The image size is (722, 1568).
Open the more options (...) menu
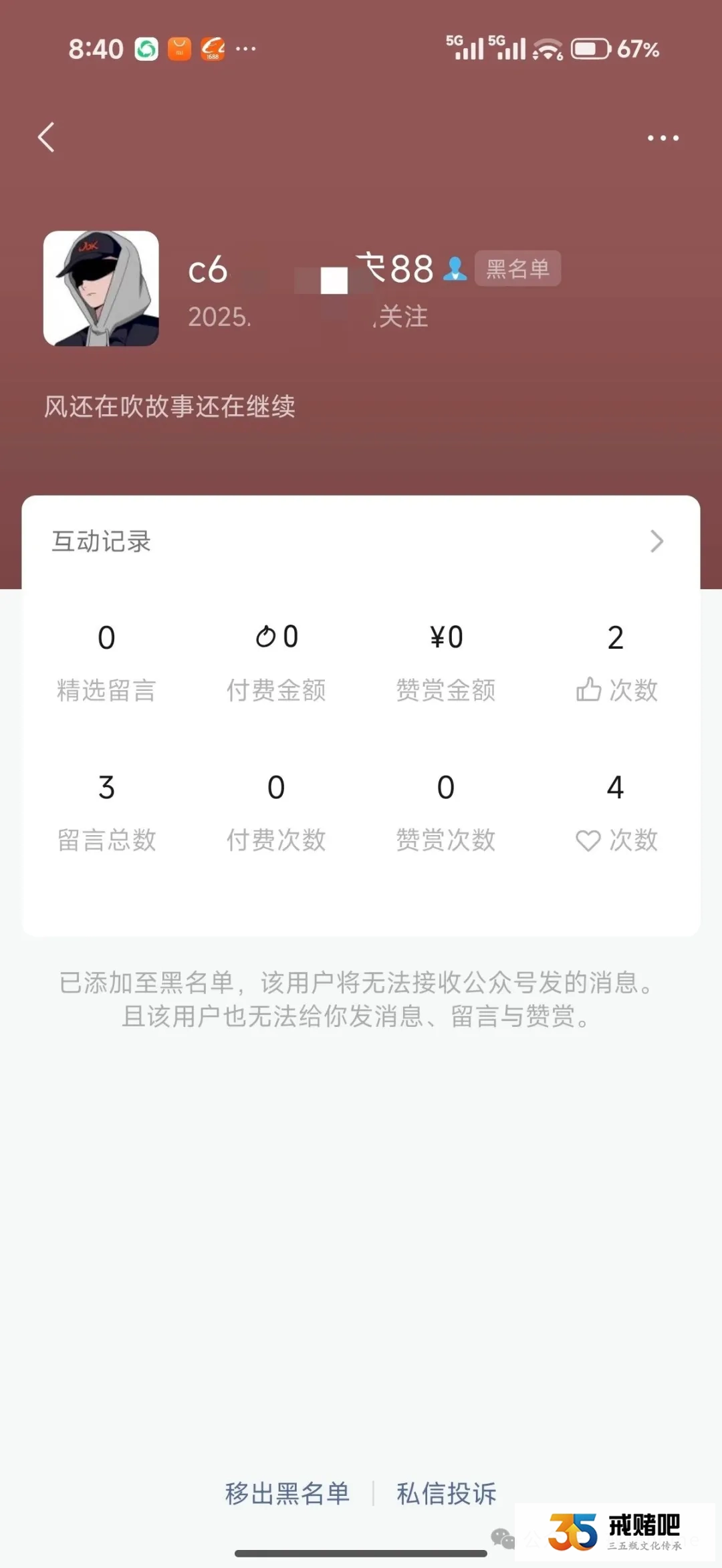pyautogui.click(x=662, y=137)
